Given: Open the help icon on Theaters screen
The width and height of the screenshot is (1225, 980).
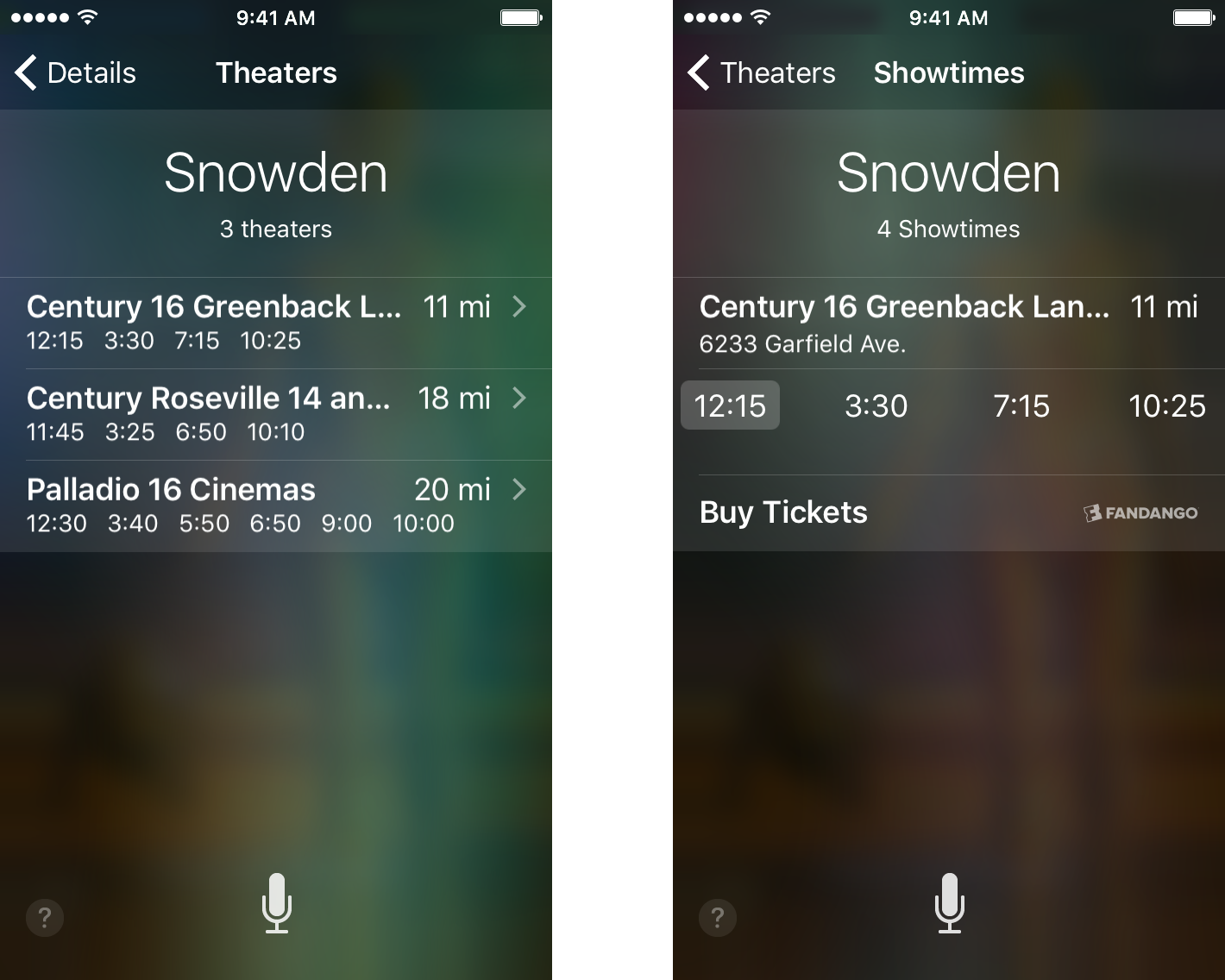Looking at the screenshot, I should click(x=45, y=917).
